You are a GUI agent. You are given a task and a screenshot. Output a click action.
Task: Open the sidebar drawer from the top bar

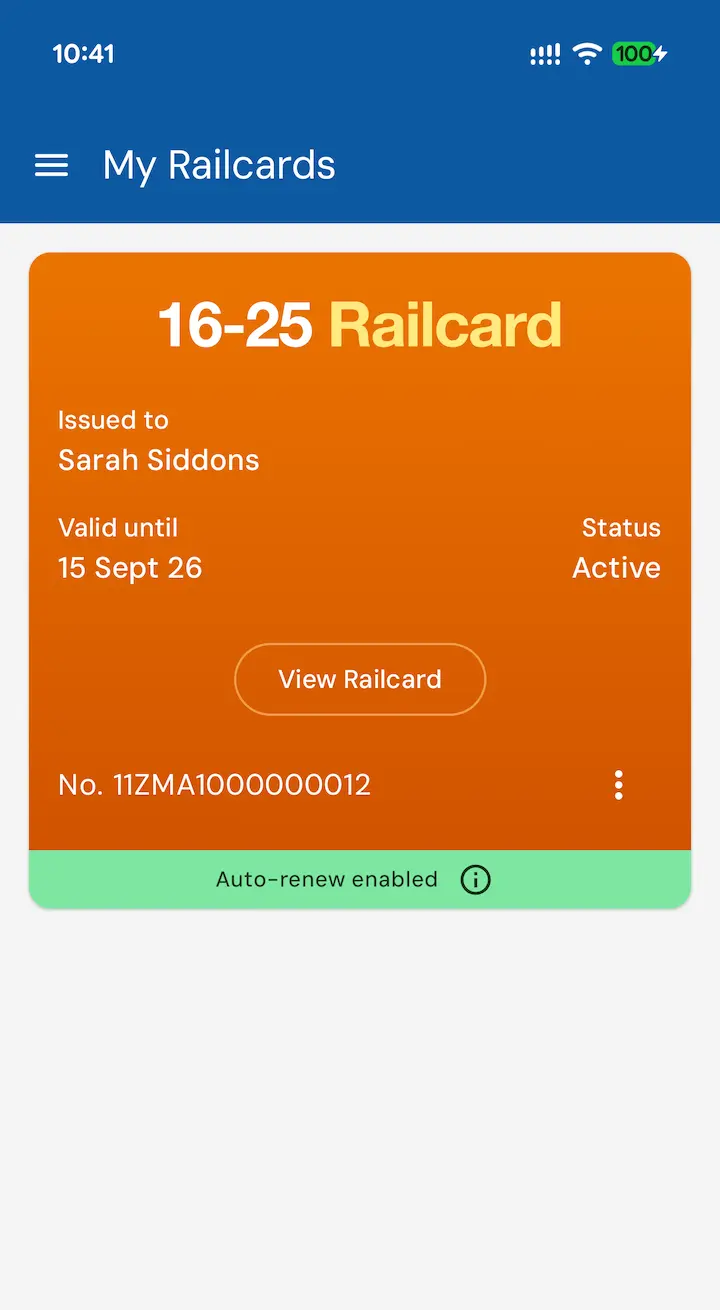51,166
